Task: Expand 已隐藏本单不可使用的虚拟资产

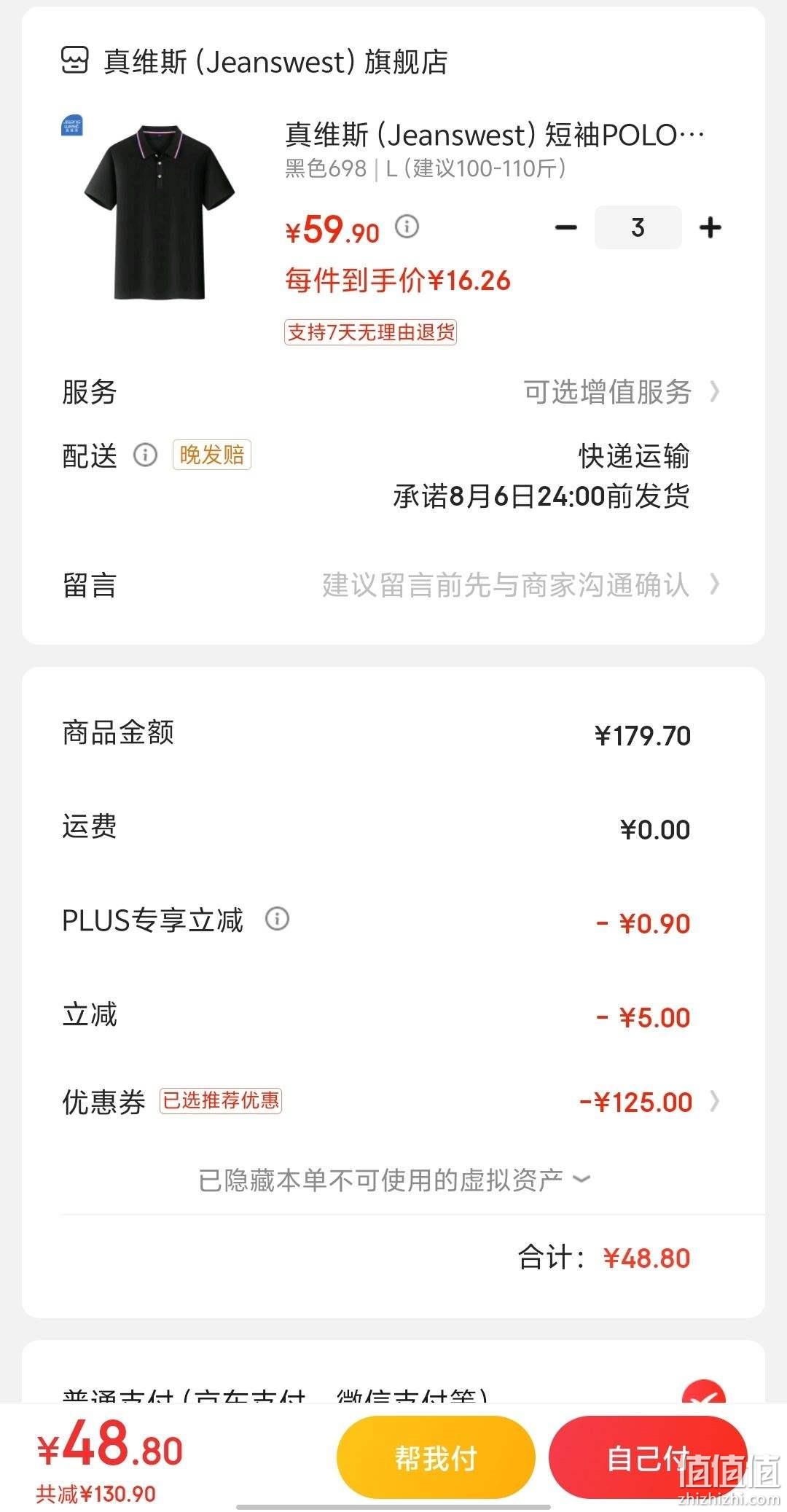Action: pyautogui.click(x=393, y=1180)
